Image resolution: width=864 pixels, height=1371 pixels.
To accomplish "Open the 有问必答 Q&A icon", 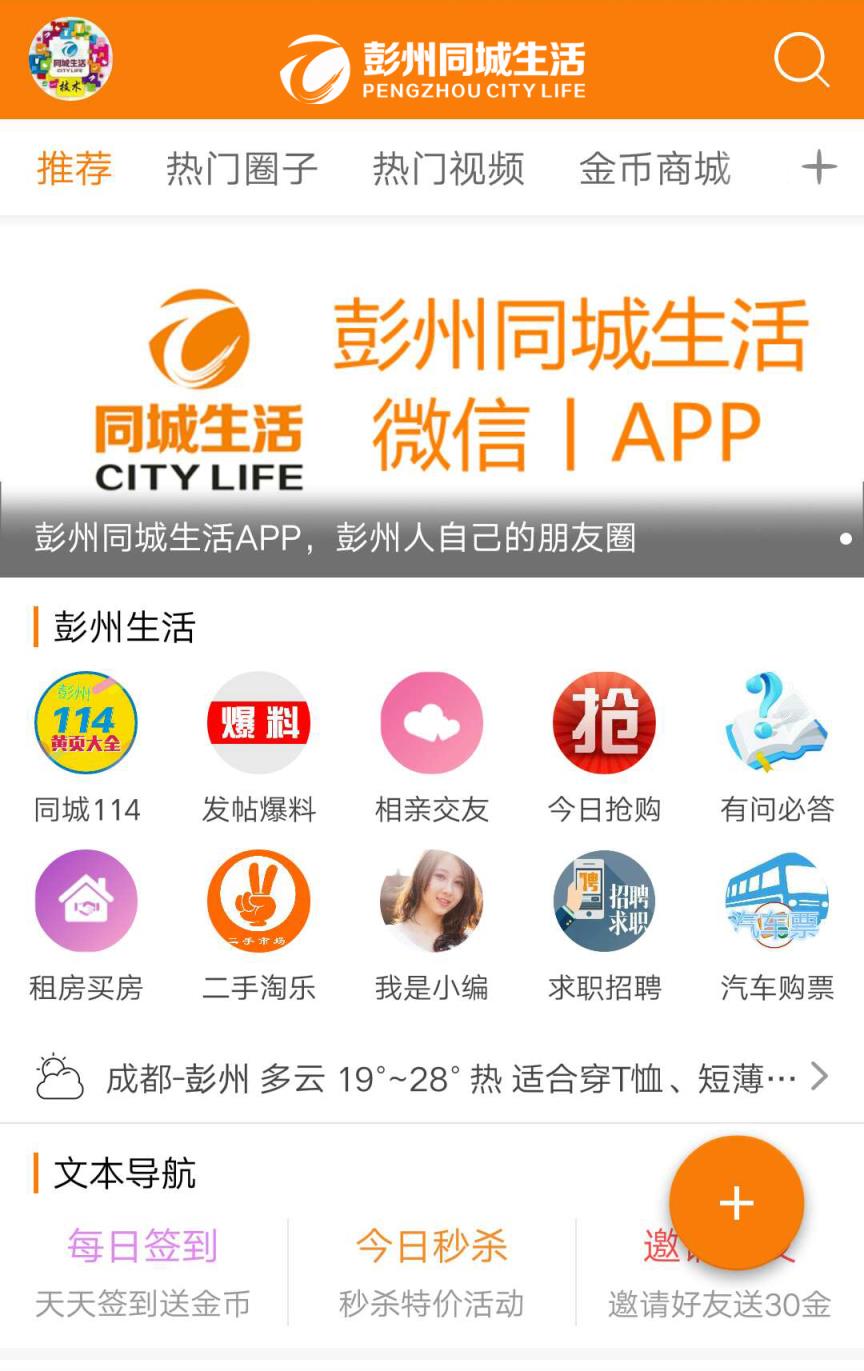I will point(777,722).
